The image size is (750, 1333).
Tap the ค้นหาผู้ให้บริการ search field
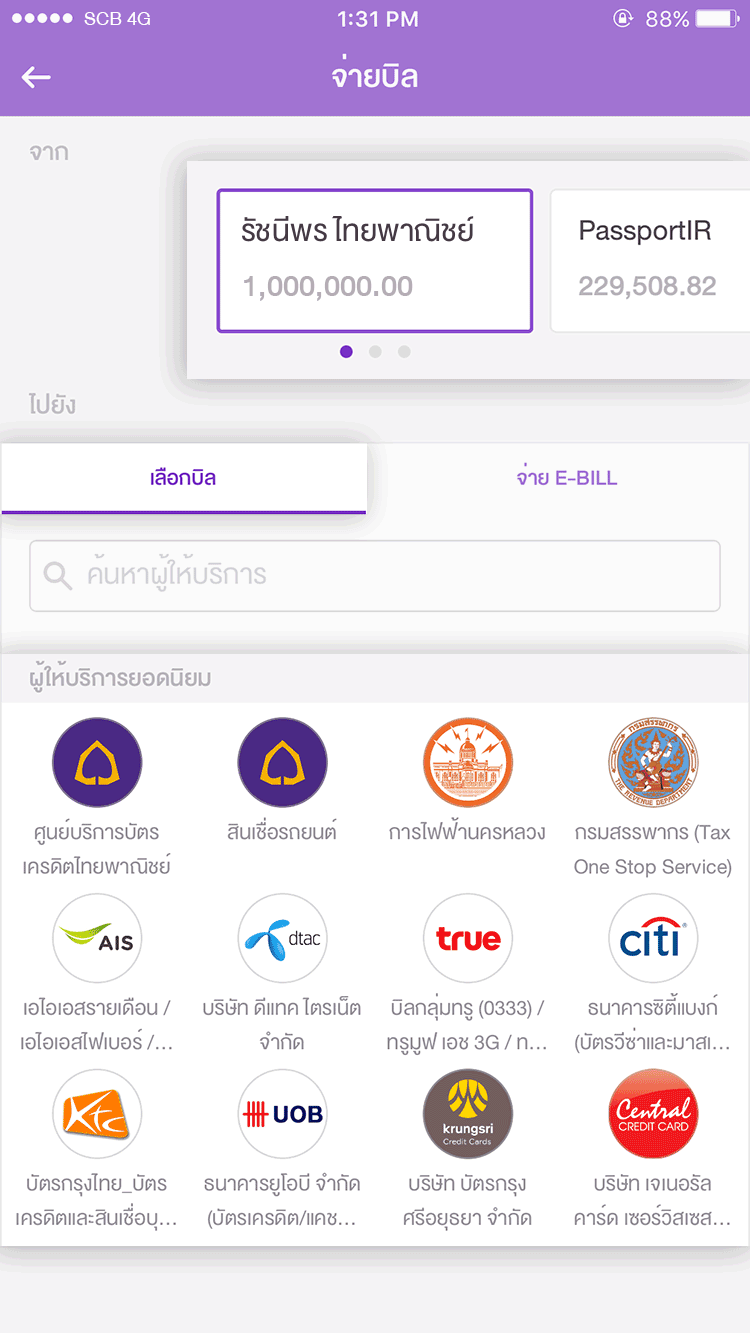click(x=374, y=575)
